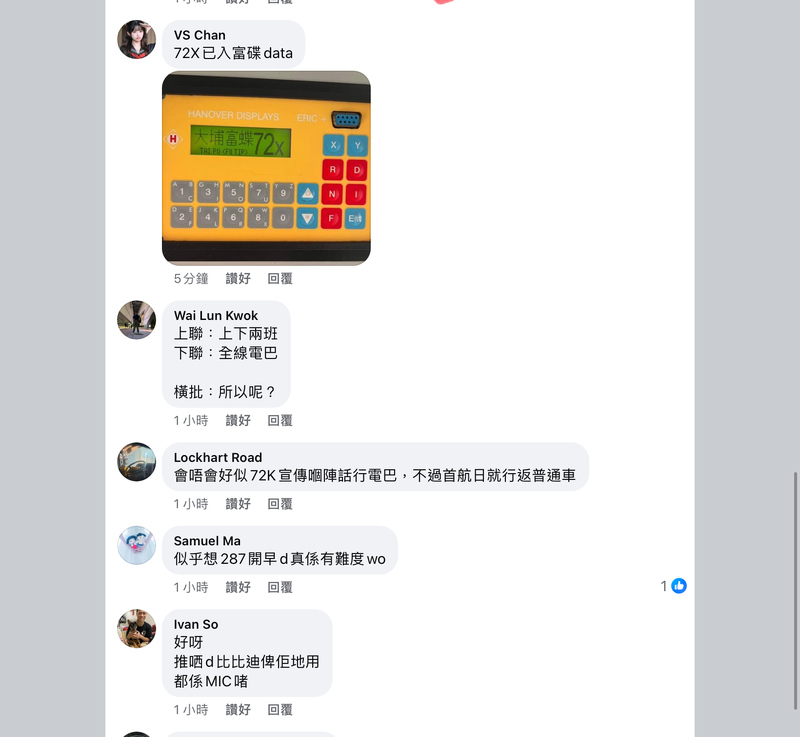The image size is (800, 737).
Task: Like Wai Lun Kwok's comment
Action: click(x=238, y=421)
